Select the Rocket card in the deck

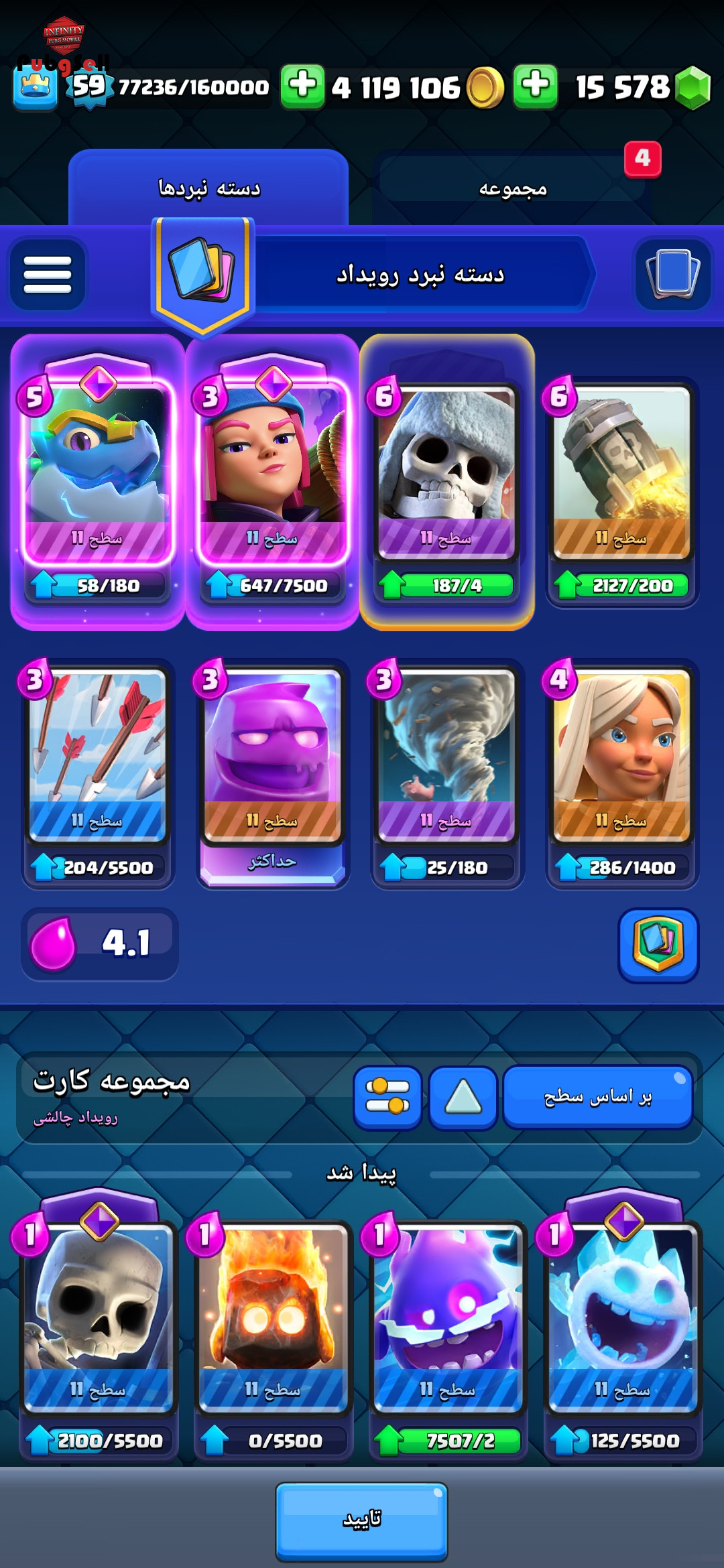coord(621,469)
